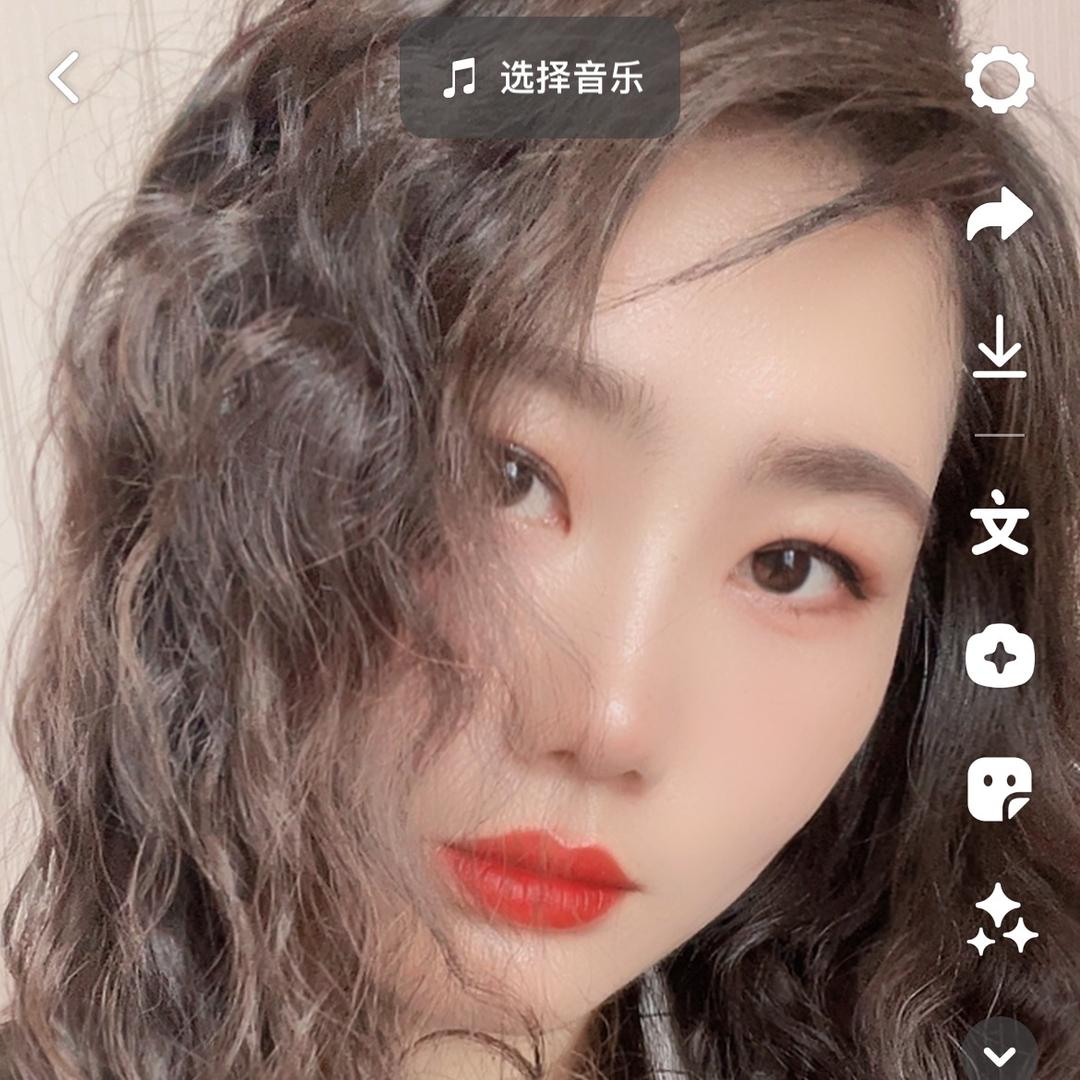Download the video to the device

999,347
